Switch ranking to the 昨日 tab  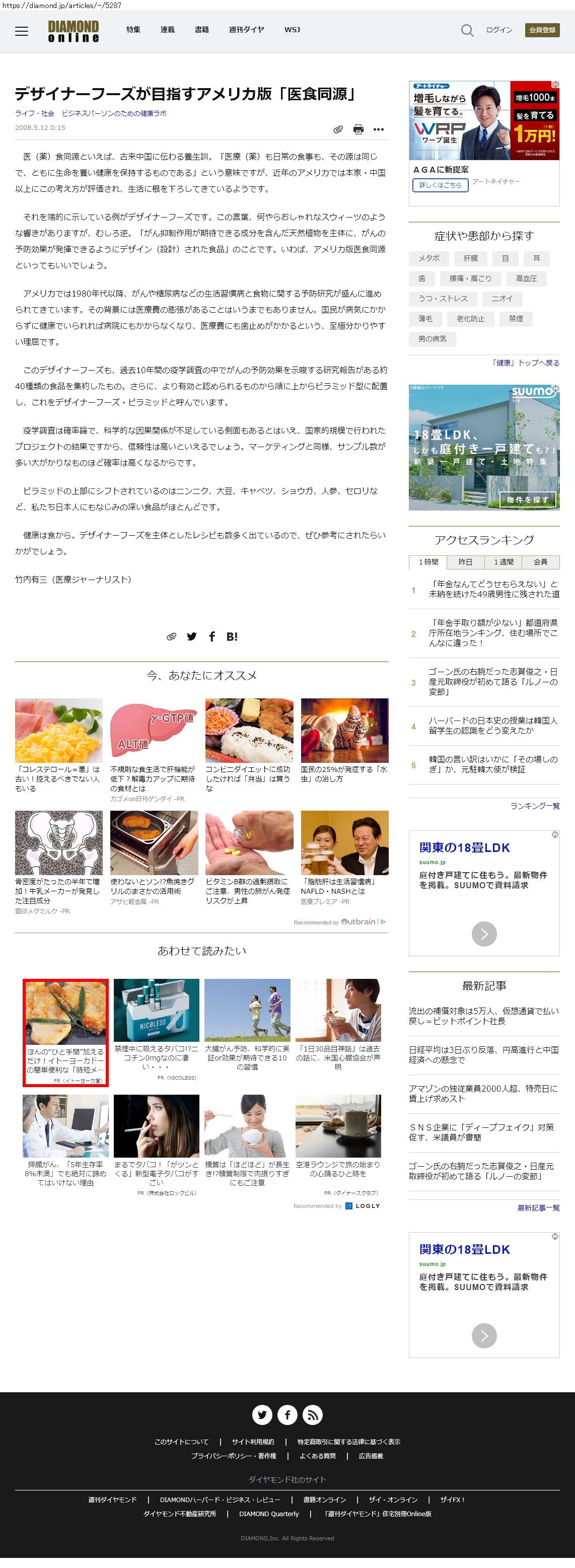[465, 562]
